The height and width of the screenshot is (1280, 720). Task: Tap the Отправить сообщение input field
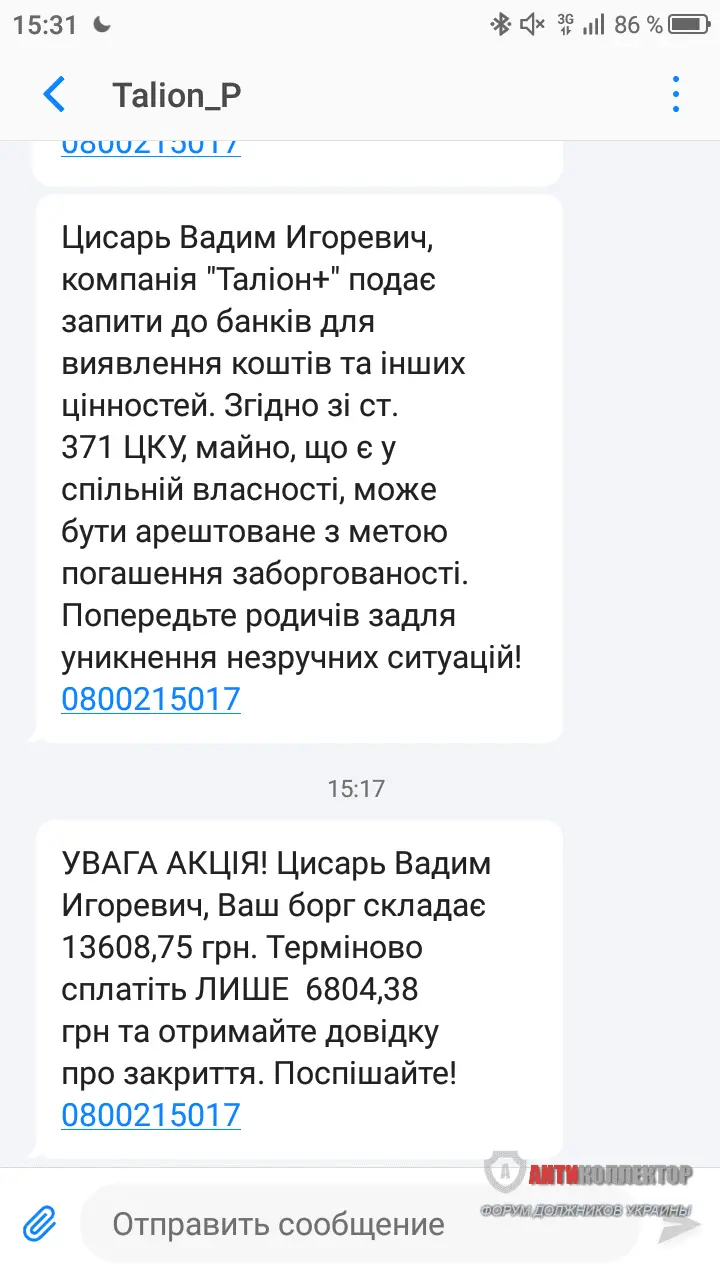[x=280, y=1222]
